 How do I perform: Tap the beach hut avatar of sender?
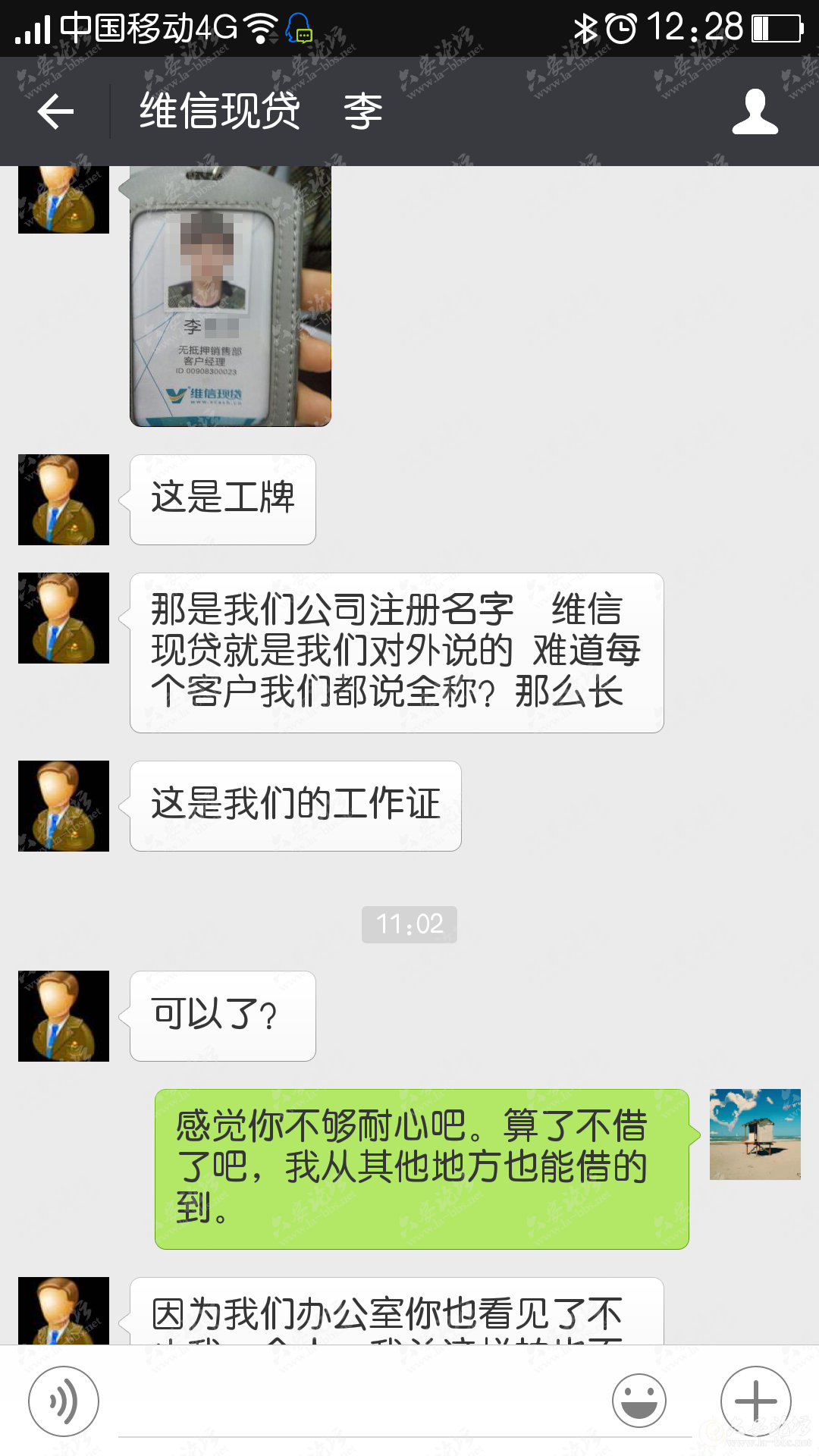pos(755,1134)
